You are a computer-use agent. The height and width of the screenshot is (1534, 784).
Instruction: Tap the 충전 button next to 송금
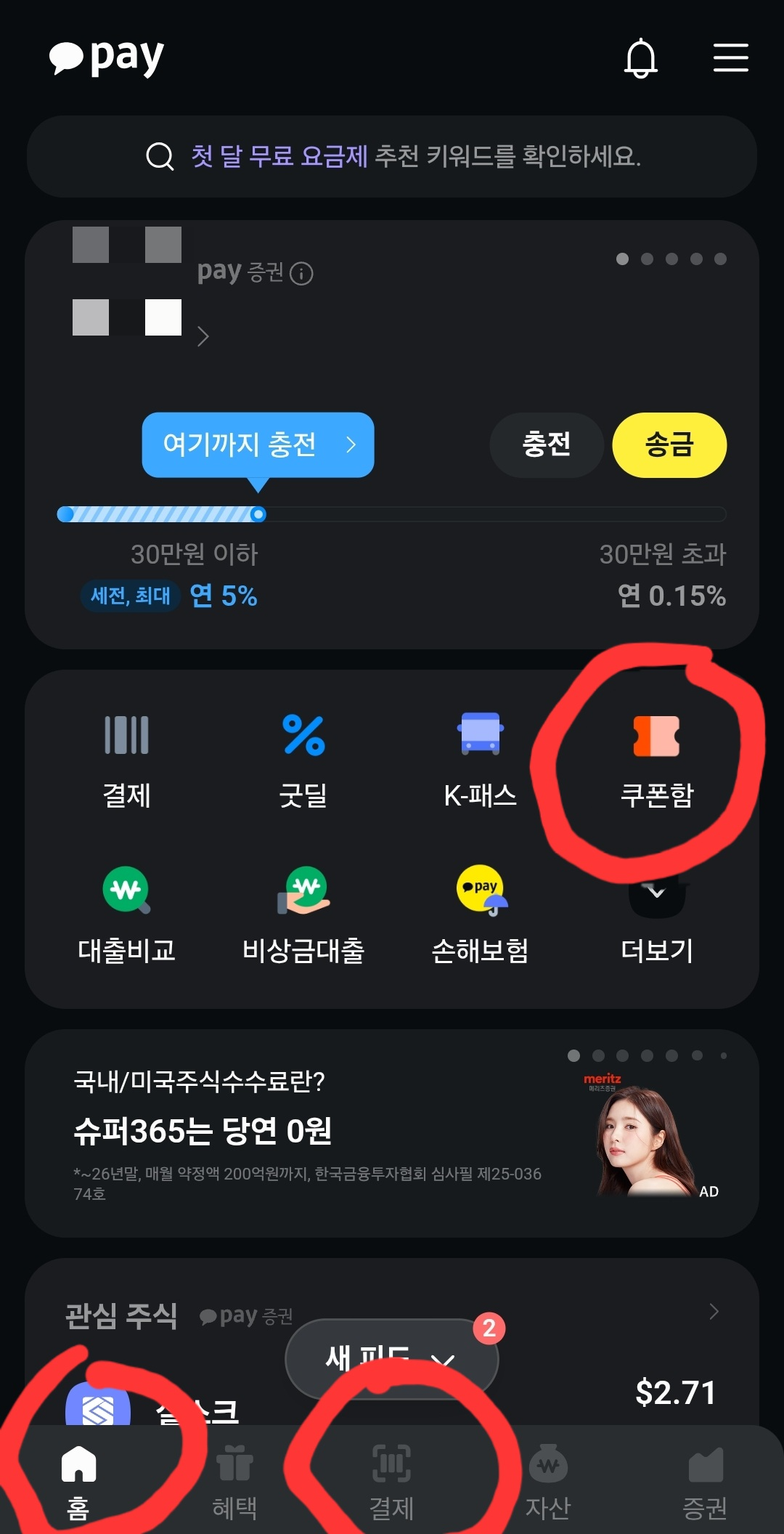coord(547,445)
